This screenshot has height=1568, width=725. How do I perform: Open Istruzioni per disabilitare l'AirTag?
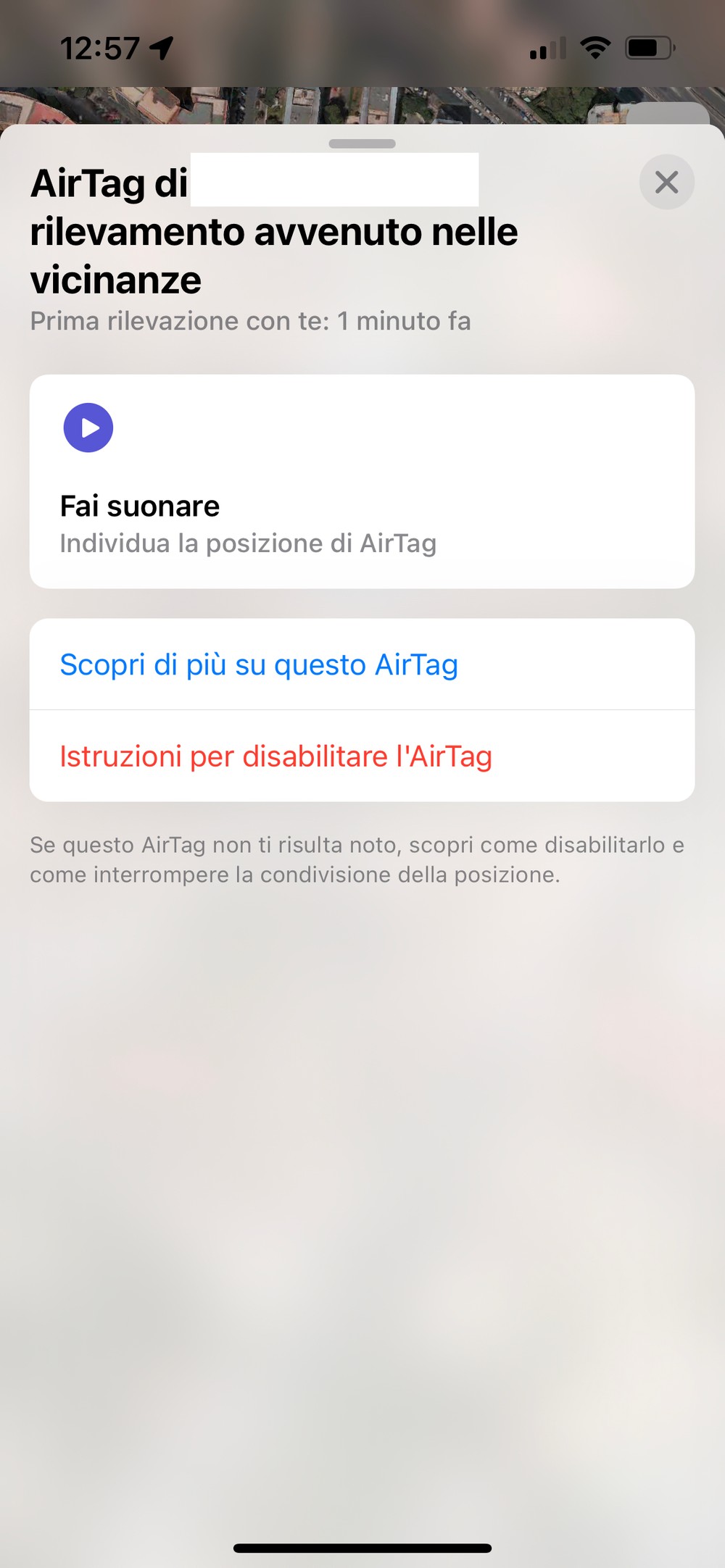[362, 756]
